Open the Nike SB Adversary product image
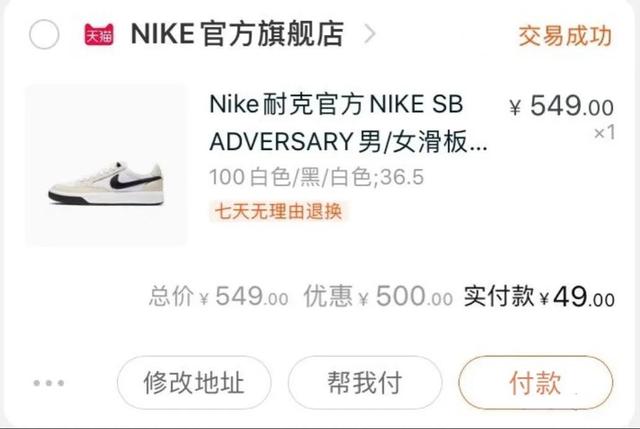This screenshot has height=429, width=640. click(x=106, y=167)
